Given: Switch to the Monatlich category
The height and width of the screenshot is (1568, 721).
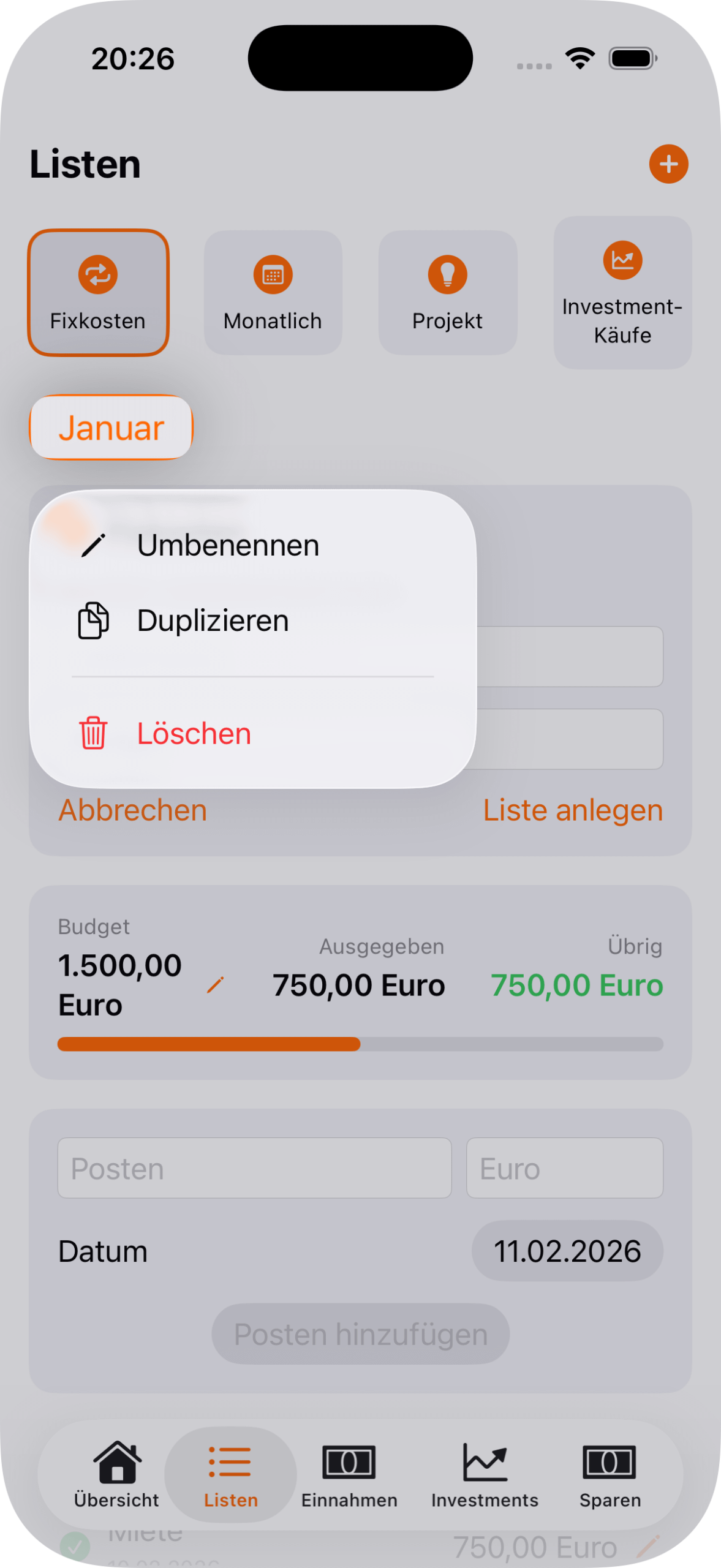Looking at the screenshot, I should [273, 293].
